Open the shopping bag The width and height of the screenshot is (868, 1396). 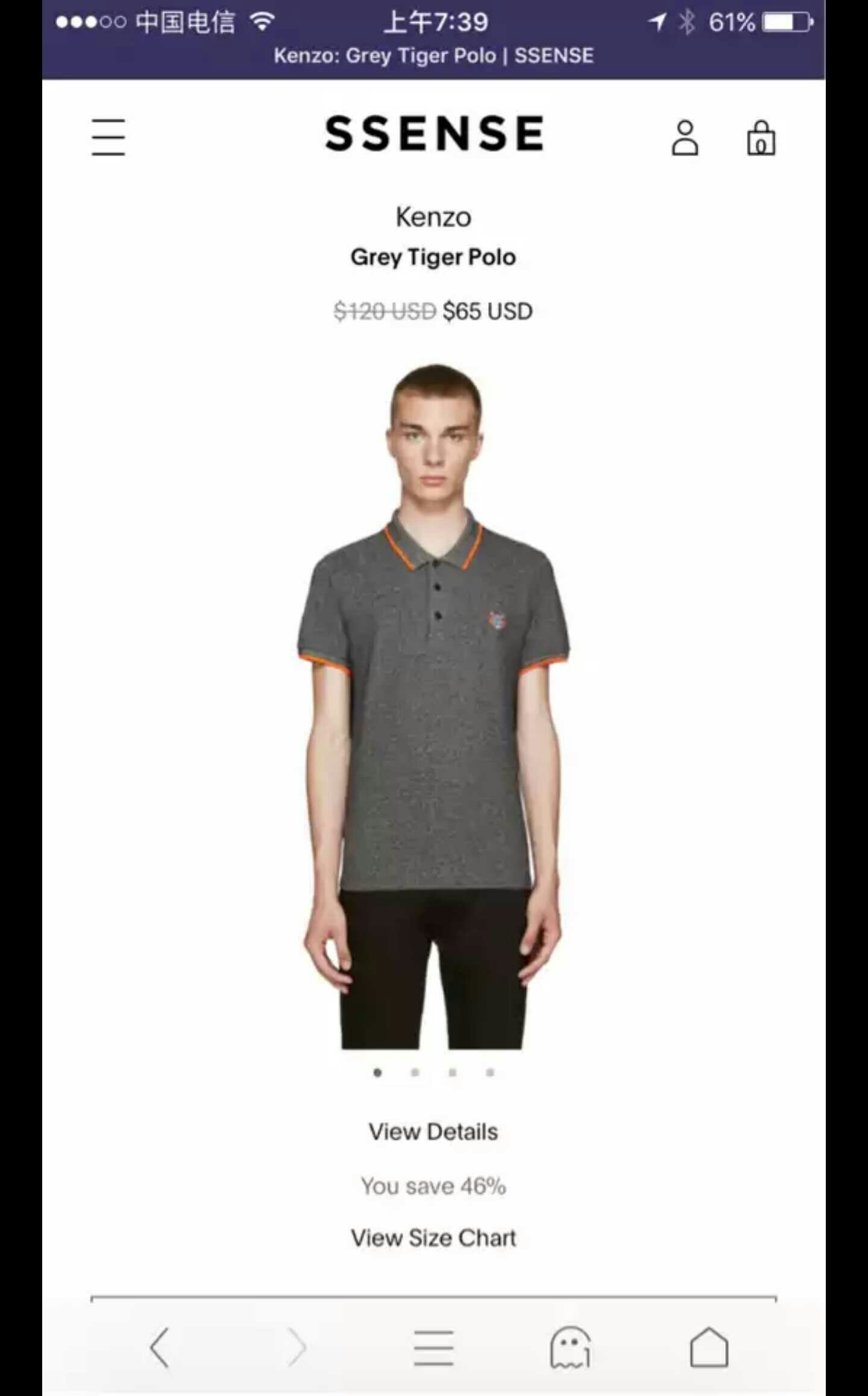pos(761,138)
